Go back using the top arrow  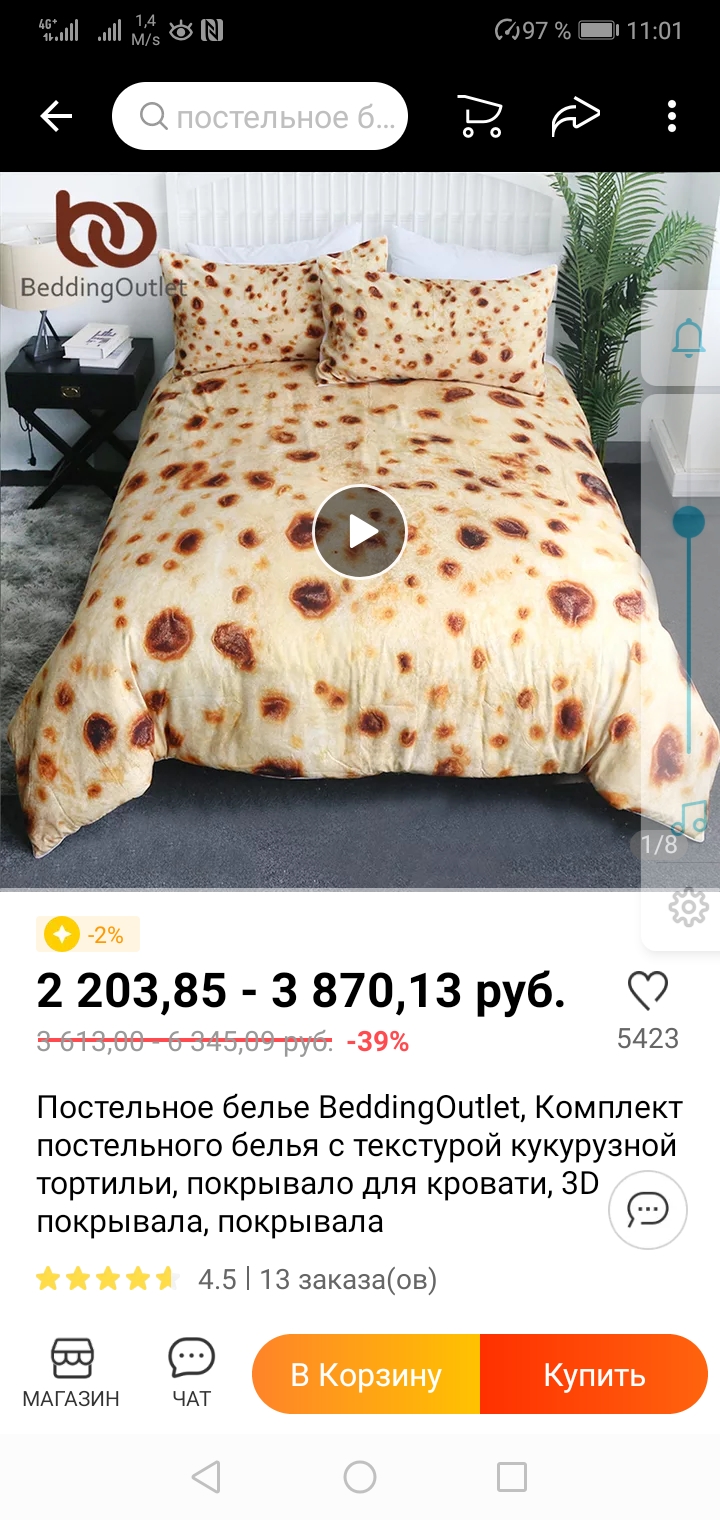coord(56,117)
